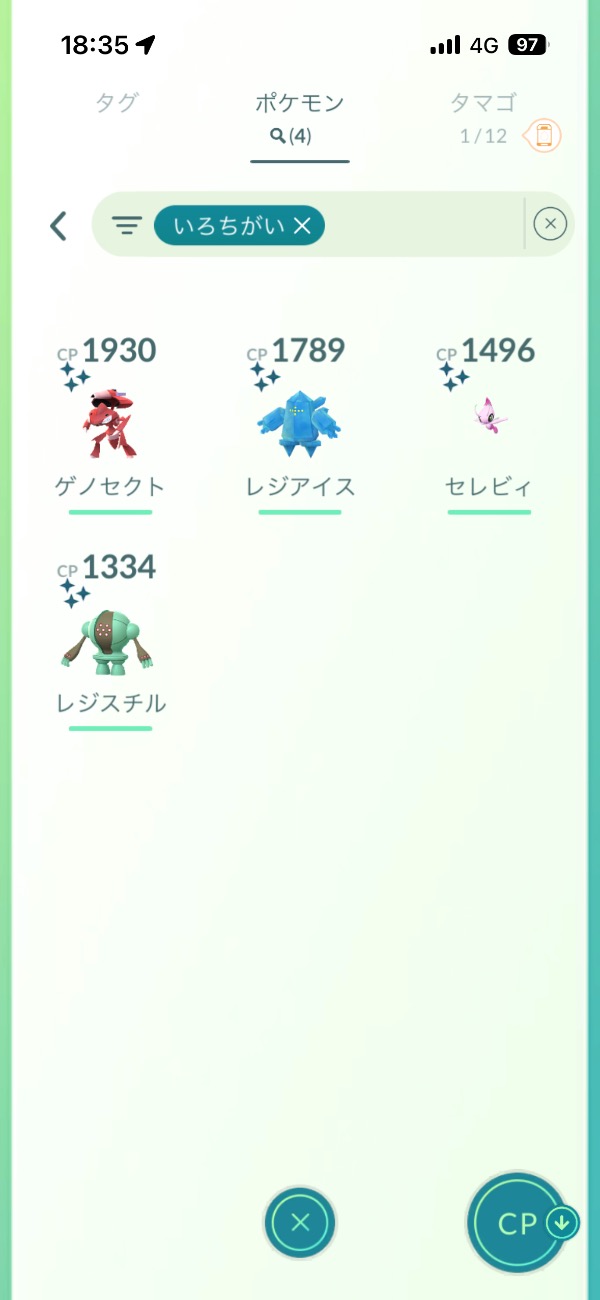View レジスチル with CP 1334
The image size is (600, 1300).
pos(110,642)
